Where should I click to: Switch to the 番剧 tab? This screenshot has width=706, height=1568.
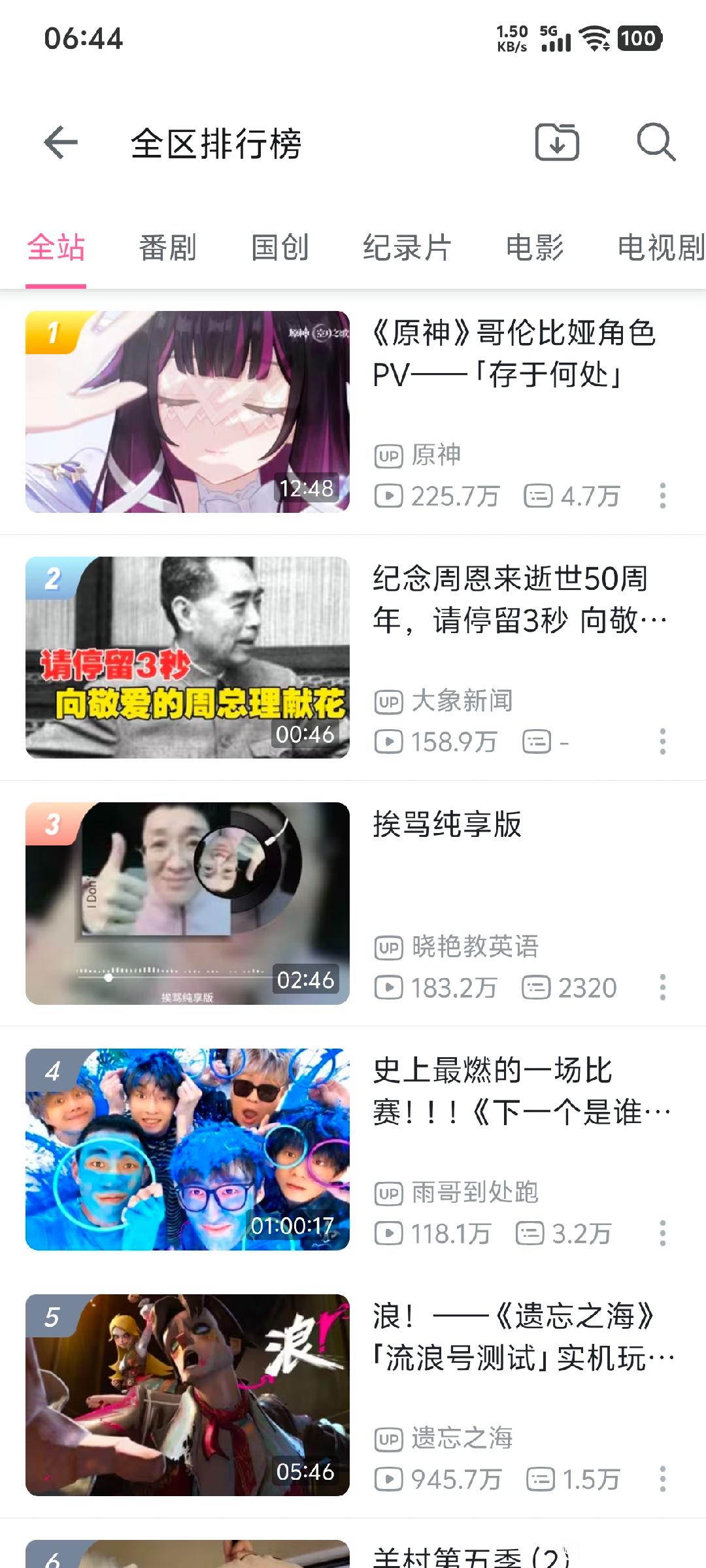tap(167, 248)
